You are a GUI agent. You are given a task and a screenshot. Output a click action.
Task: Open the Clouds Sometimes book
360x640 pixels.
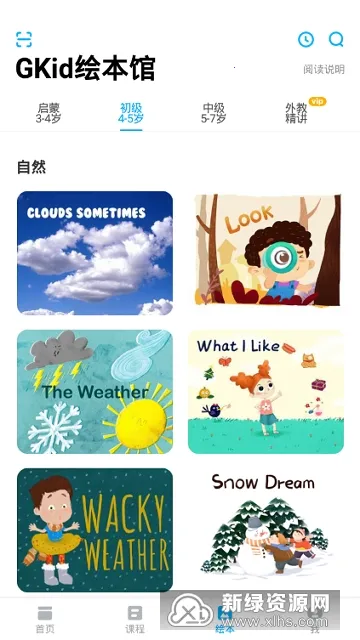click(95, 253)
